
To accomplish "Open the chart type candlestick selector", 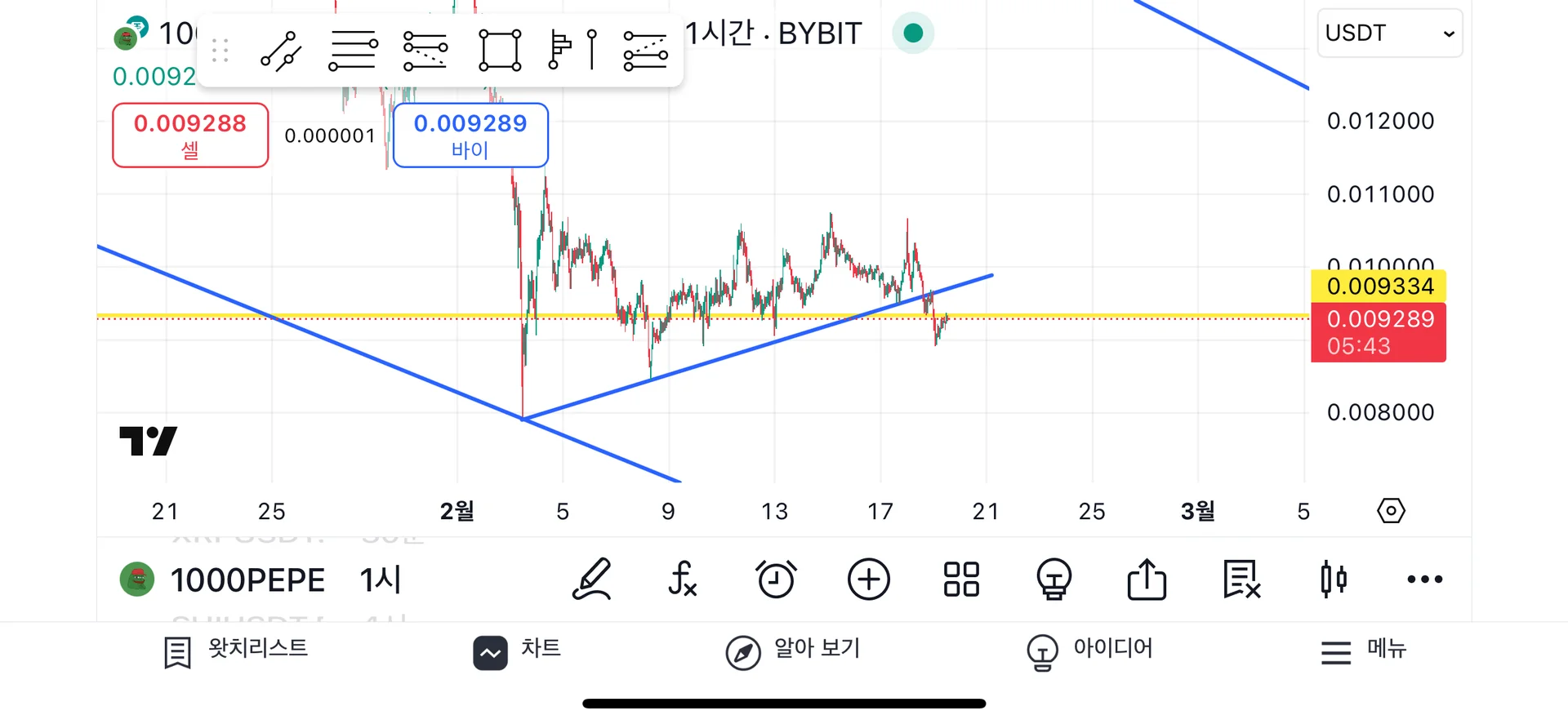I will point(1333,580).
